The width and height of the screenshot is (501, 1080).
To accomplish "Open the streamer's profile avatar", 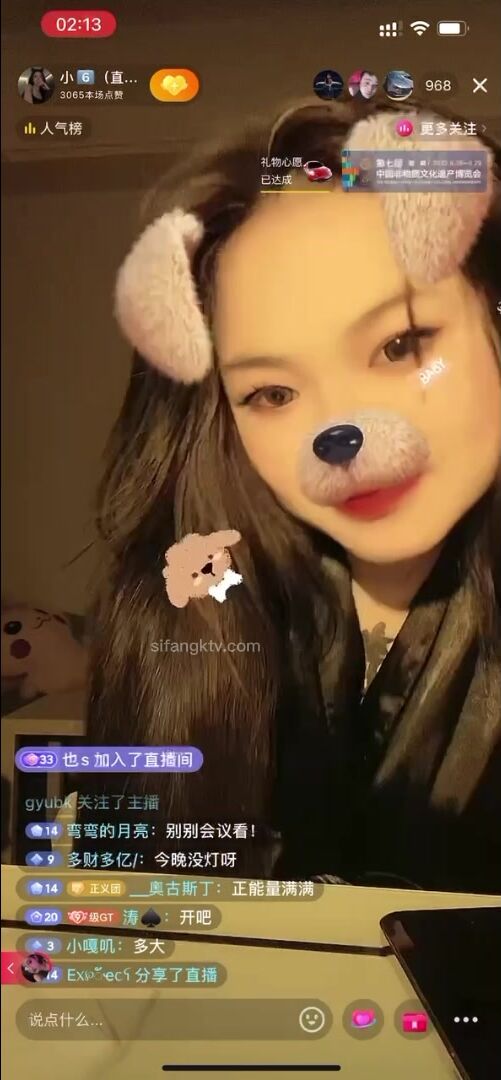I will 36,85.
